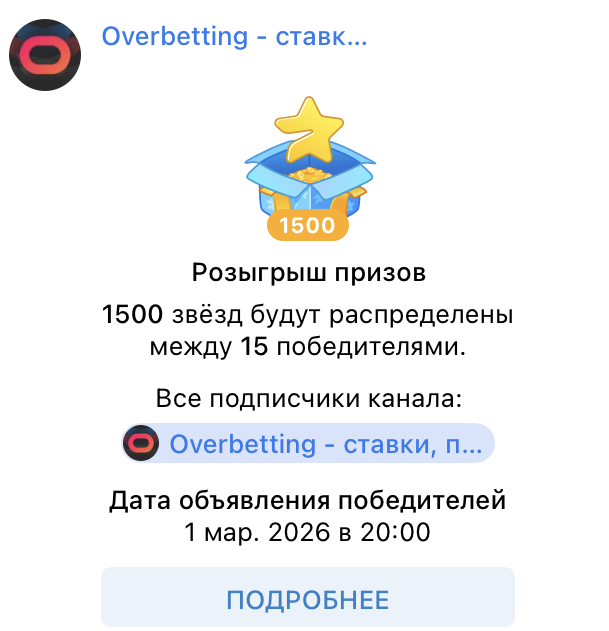This screenshot has width=609, height=631.
Task: Open the Overbetting channel avatar
Action: point(45,53)
